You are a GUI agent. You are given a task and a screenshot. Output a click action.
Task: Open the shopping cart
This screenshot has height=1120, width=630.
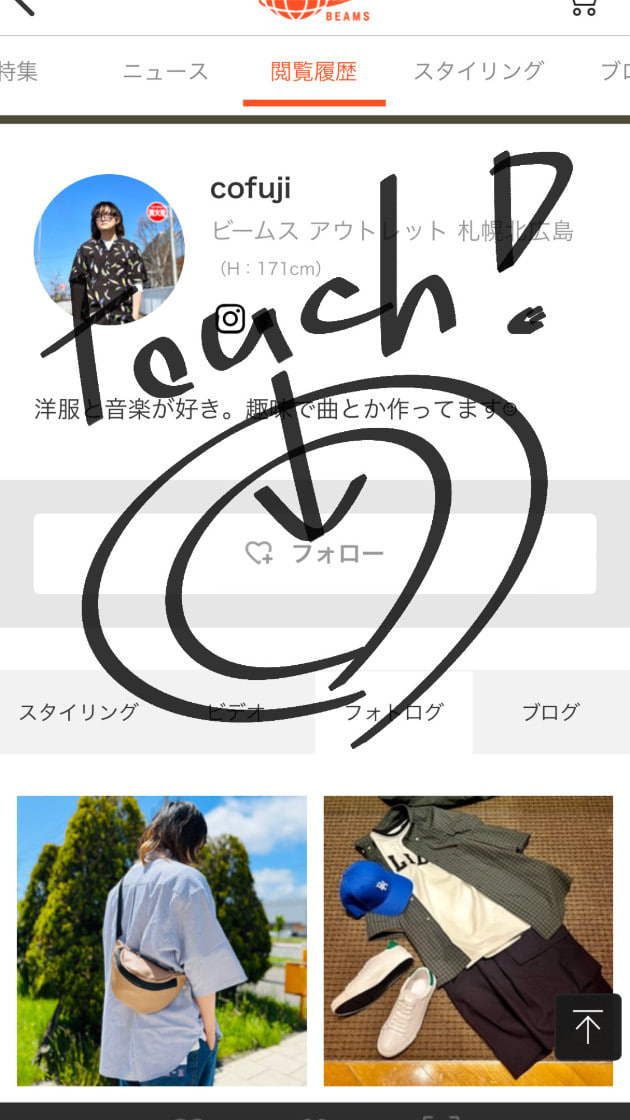coord(583,6)
